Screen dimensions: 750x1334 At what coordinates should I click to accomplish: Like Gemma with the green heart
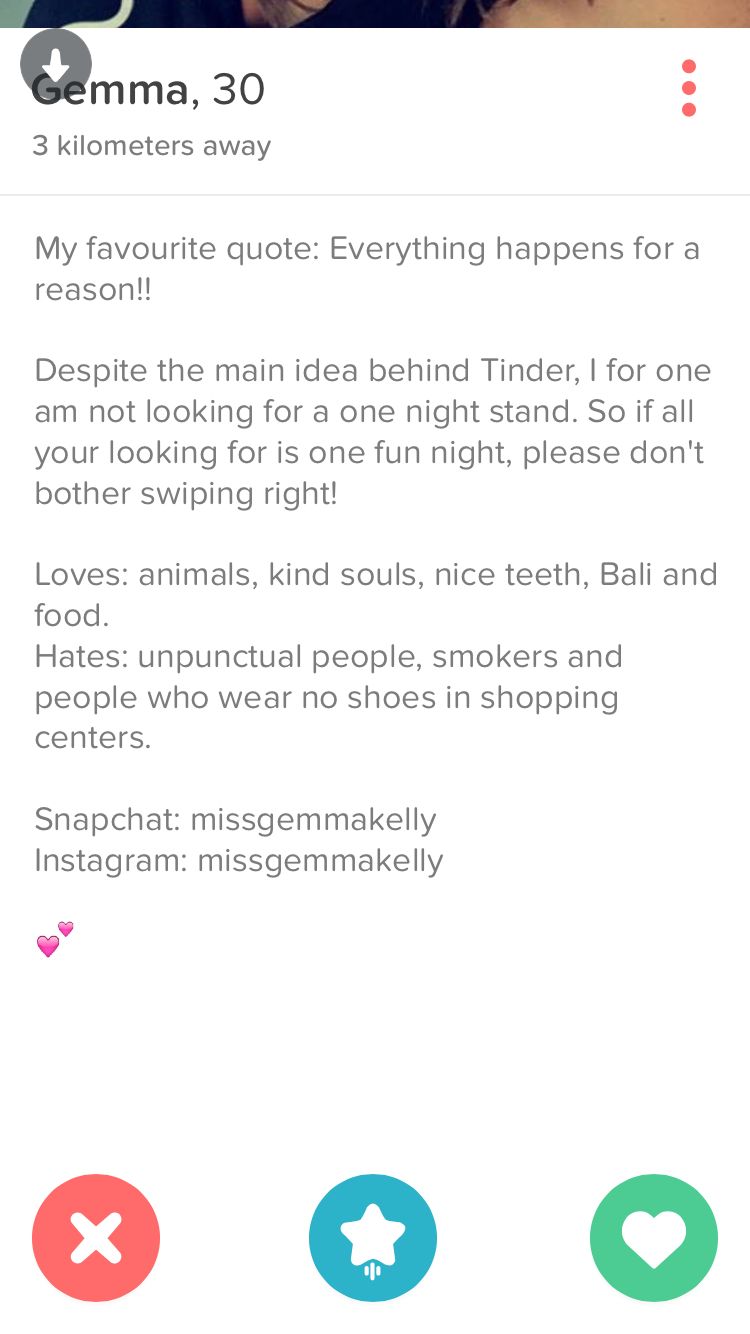[654, 1238]
